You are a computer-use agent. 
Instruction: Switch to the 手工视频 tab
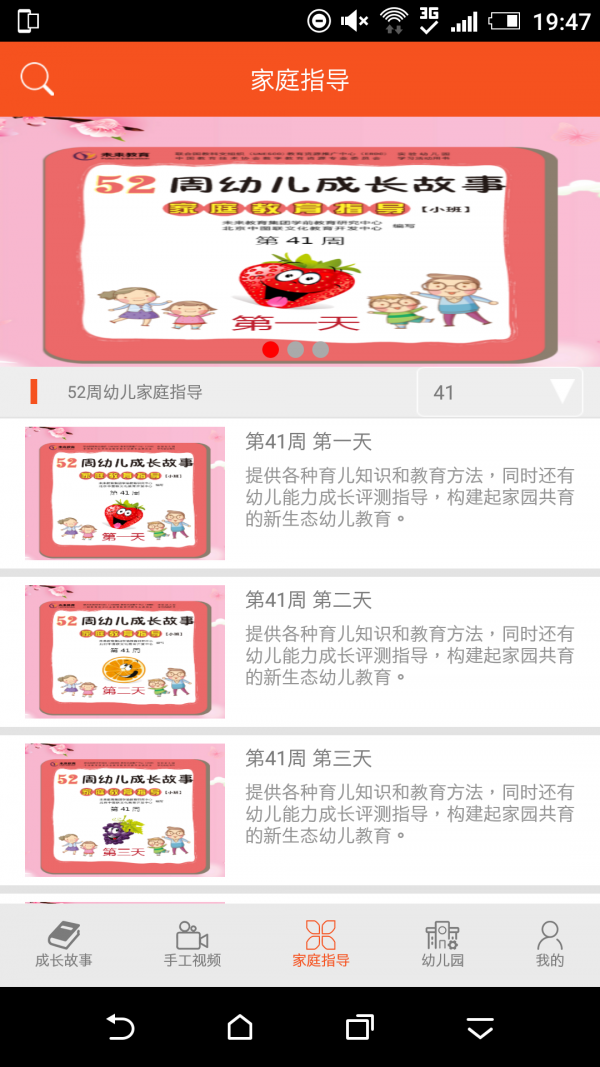point(192,945)
